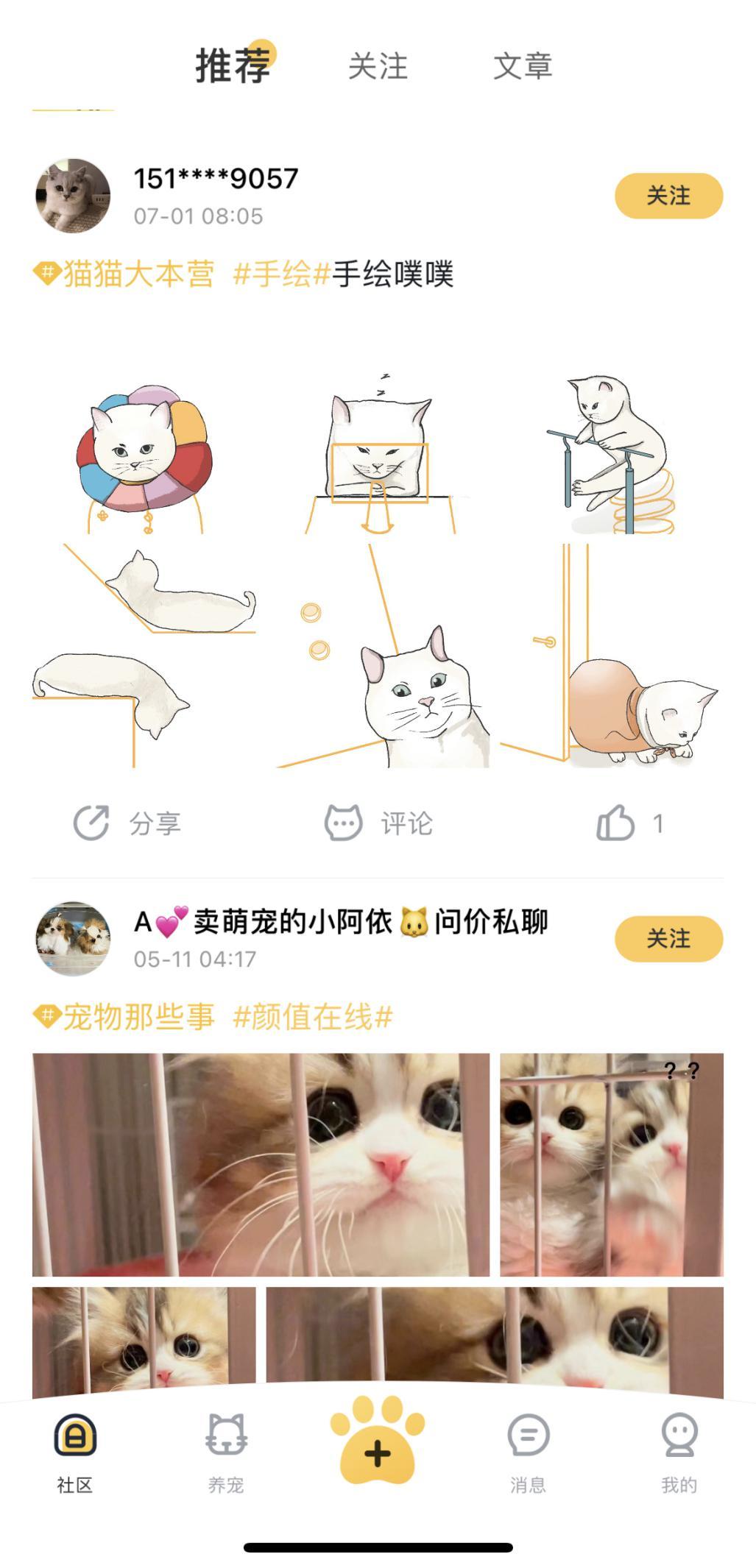Open the avatar of user 151****9057
The image size is (756, 1568).
(x=73, y=196)
